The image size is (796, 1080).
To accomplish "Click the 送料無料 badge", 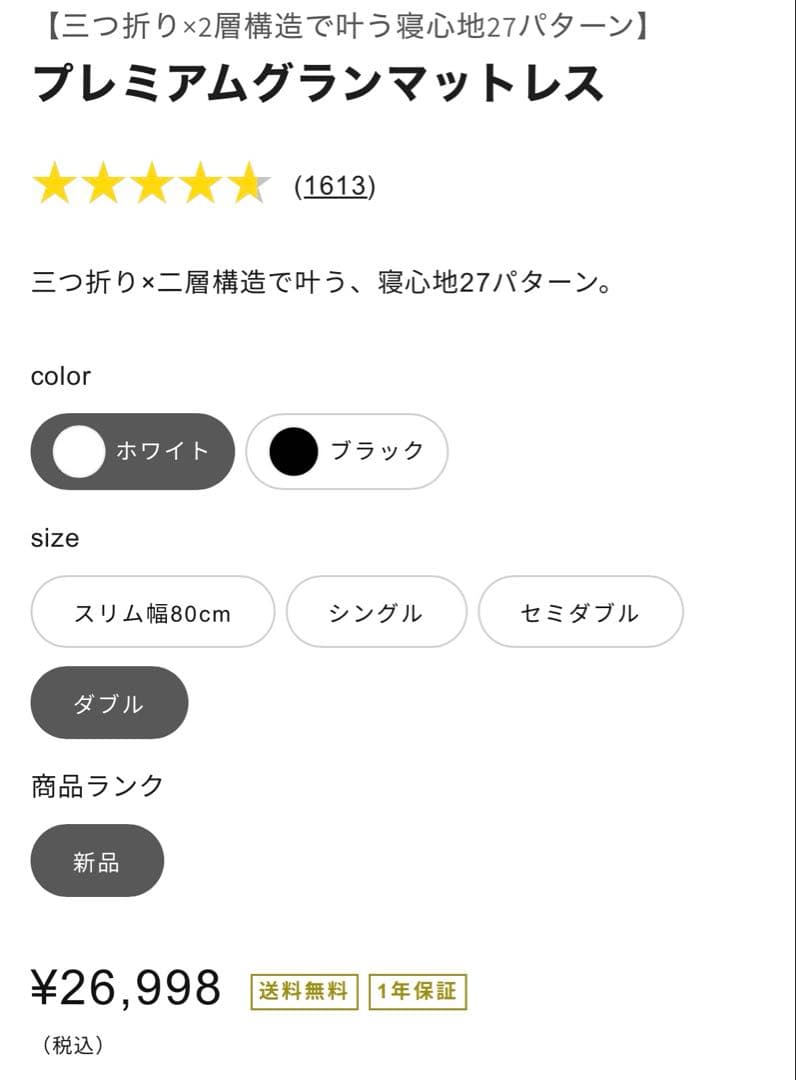I will (303, 991).
